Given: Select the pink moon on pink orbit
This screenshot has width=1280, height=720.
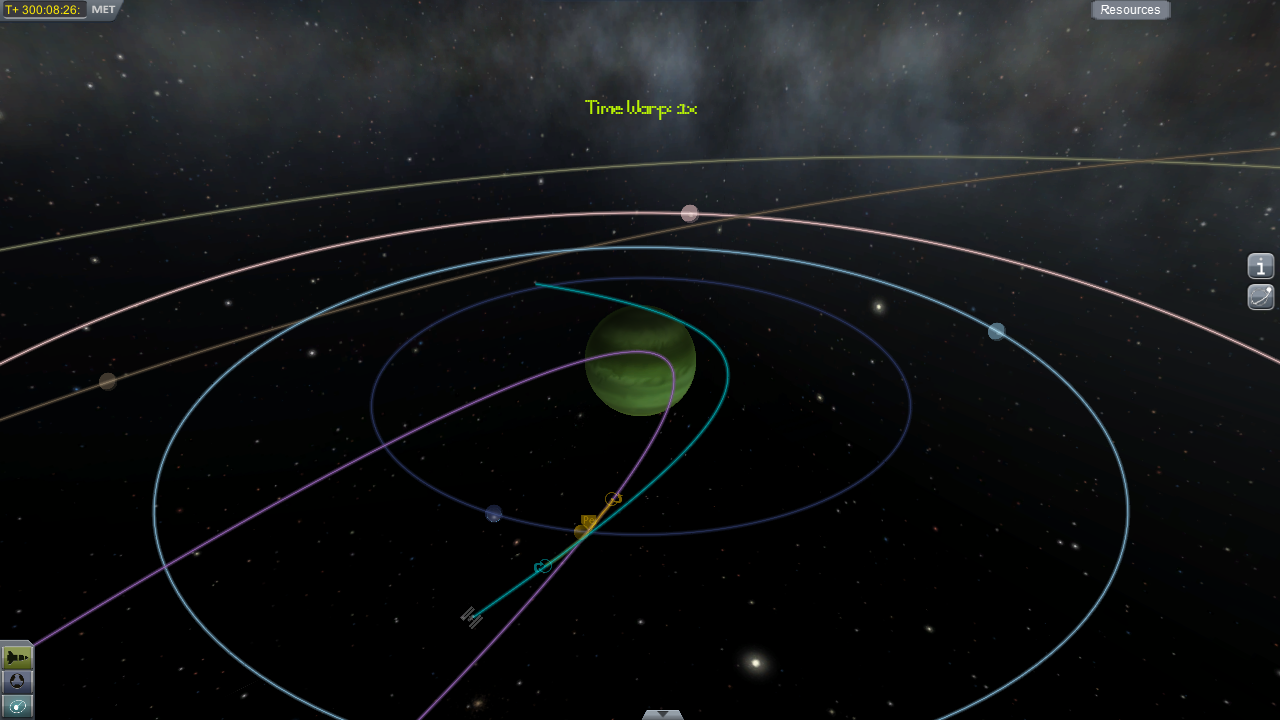Looking at the screenshot, I should 689,213.
